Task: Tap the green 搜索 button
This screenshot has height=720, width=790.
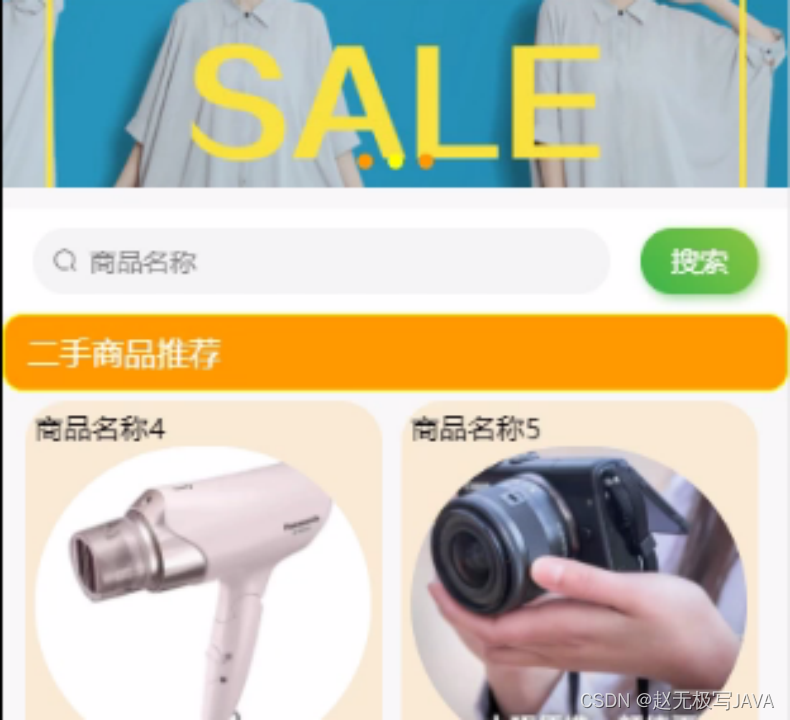Action: (699, 262)
